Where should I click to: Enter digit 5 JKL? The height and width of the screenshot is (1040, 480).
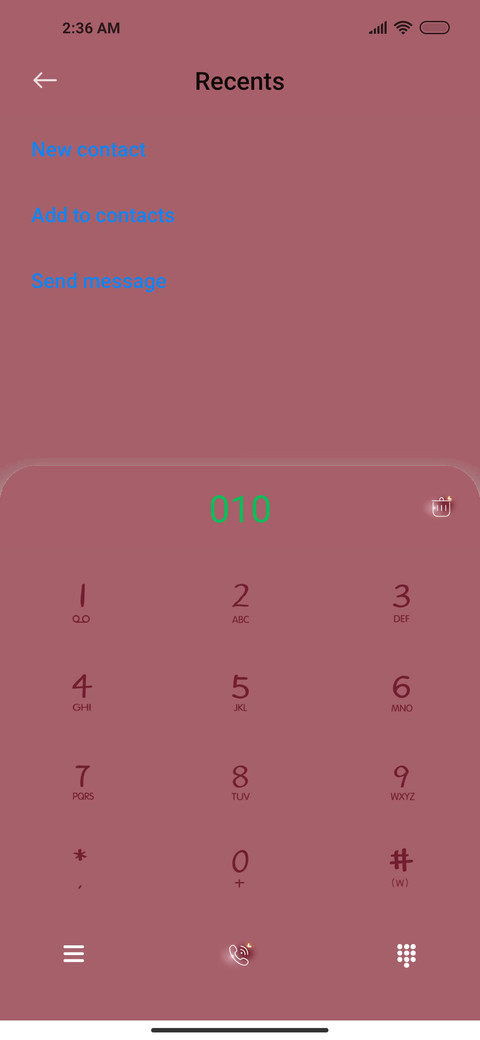[240, 692]
